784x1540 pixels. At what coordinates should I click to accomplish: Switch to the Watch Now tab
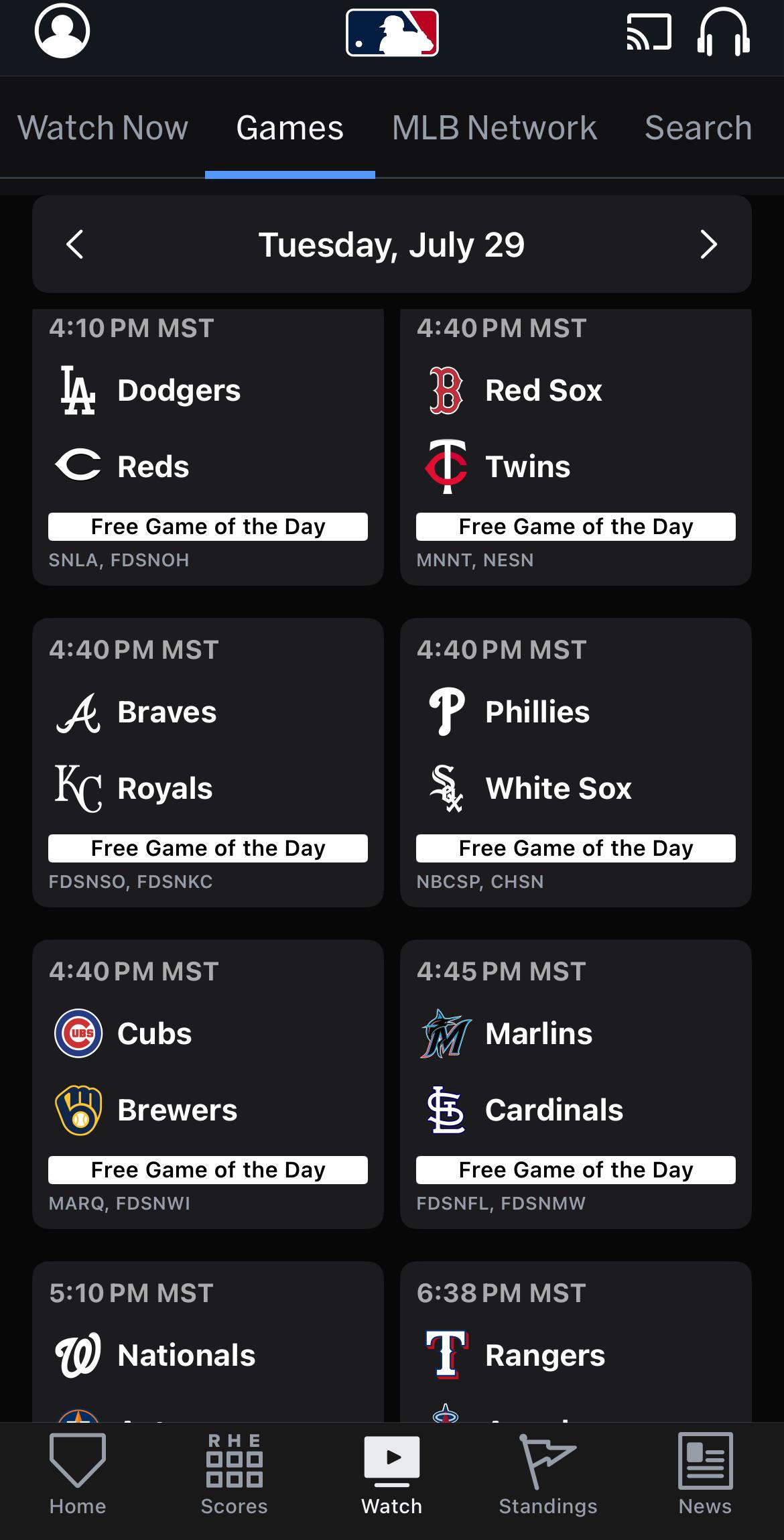pyautogui.click(x=103, y=127)
